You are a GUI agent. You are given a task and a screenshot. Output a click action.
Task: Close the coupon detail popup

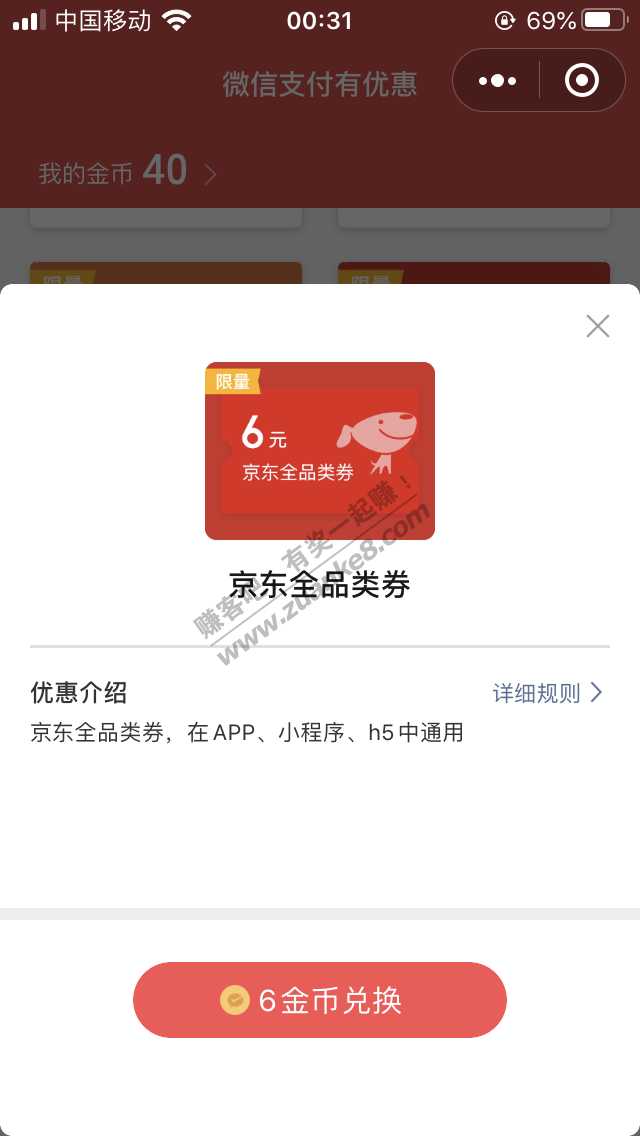(597, 326)
